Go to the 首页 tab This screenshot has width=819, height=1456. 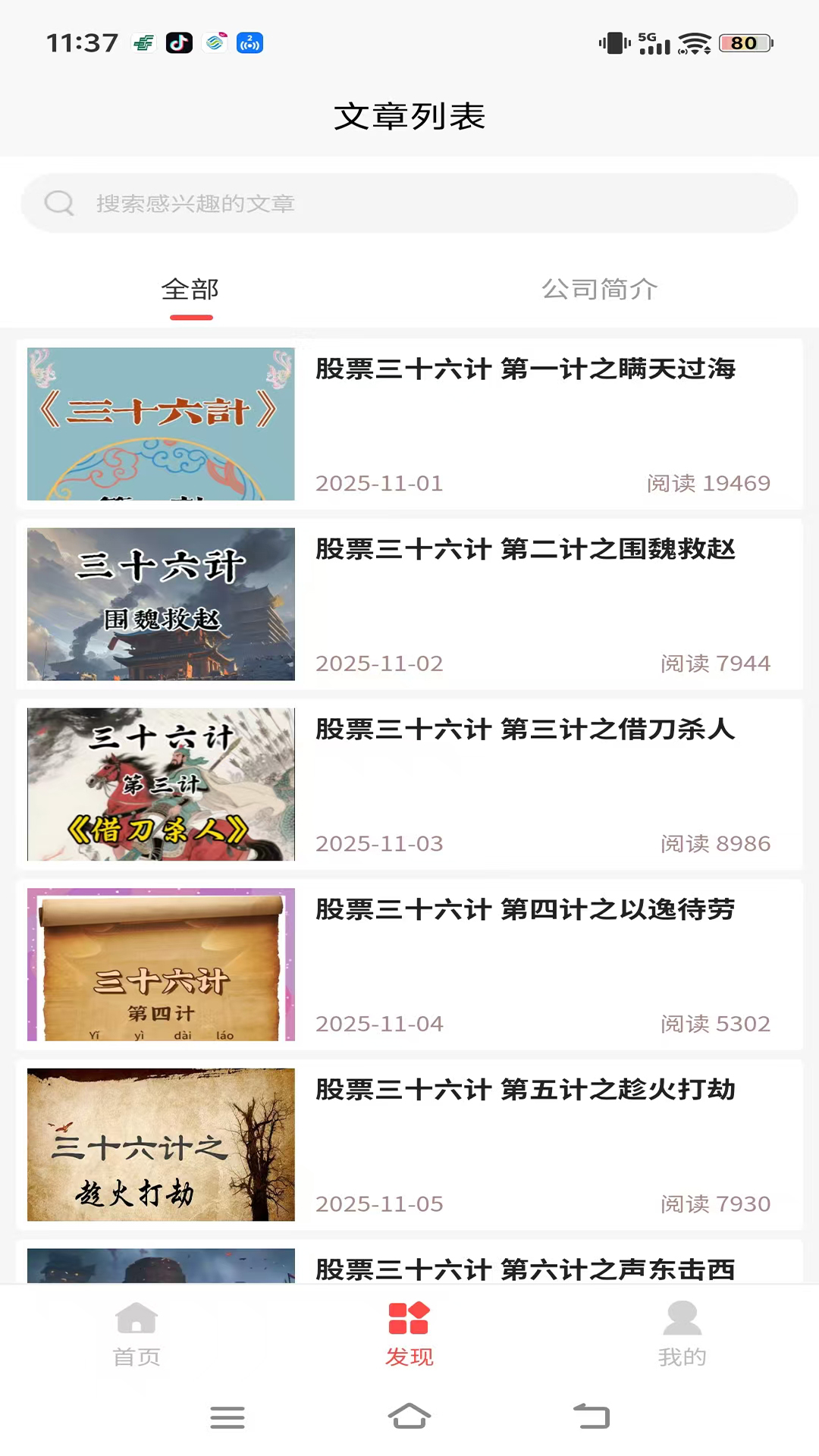pyautogui.click(x=136, y=1333)
